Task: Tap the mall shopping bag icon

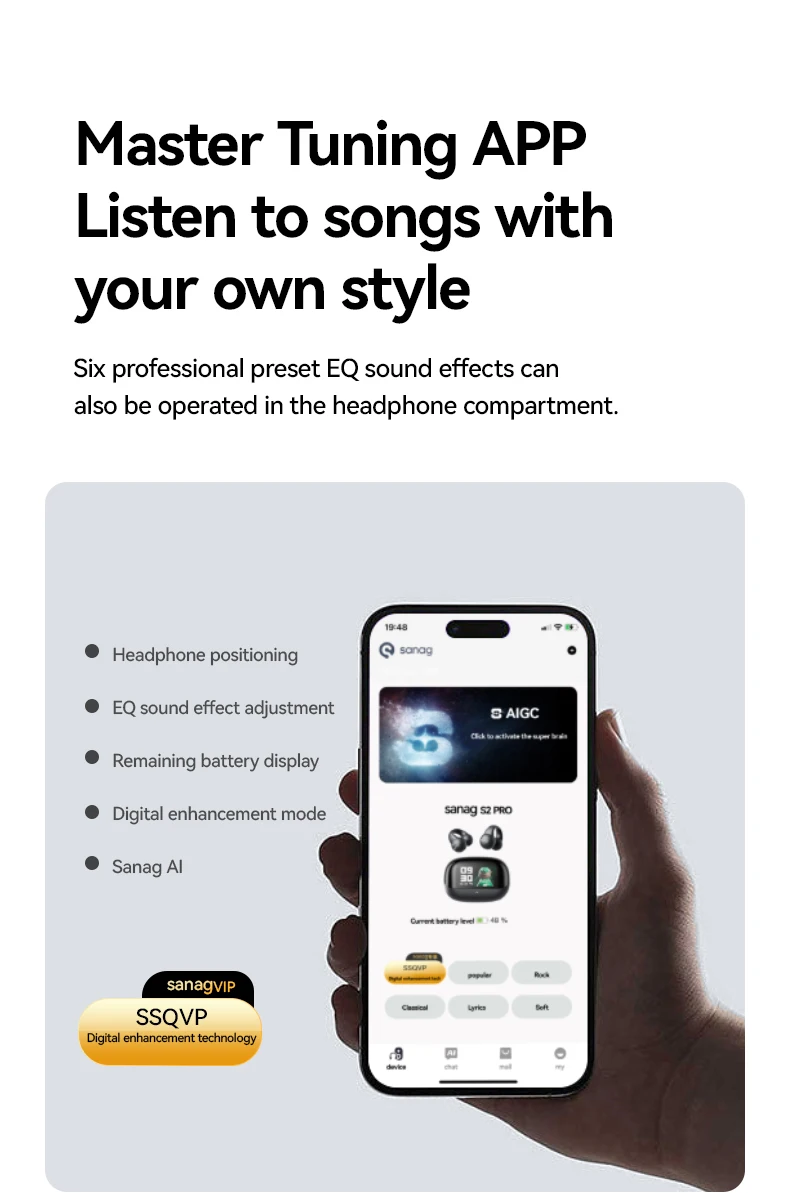Action: (x=505, y=1051)
